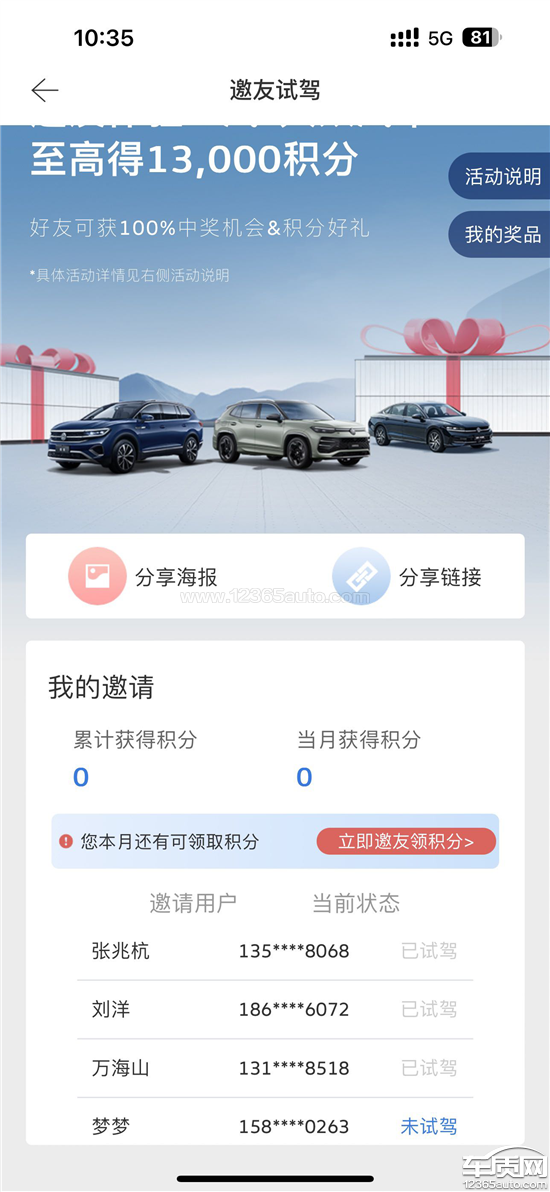Tap 分享海报 to share poster
Viewport: 550px width, 1192px height.
144,577
